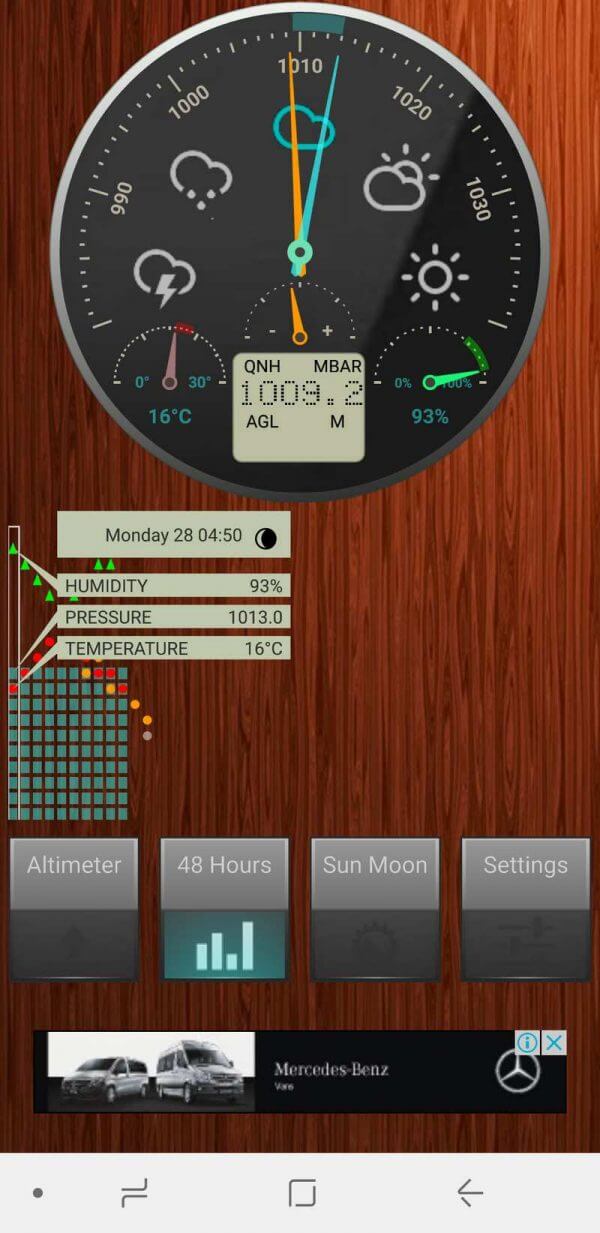
Task: Show recent apps from navigation bar
Action: (x=133, y=1192)
